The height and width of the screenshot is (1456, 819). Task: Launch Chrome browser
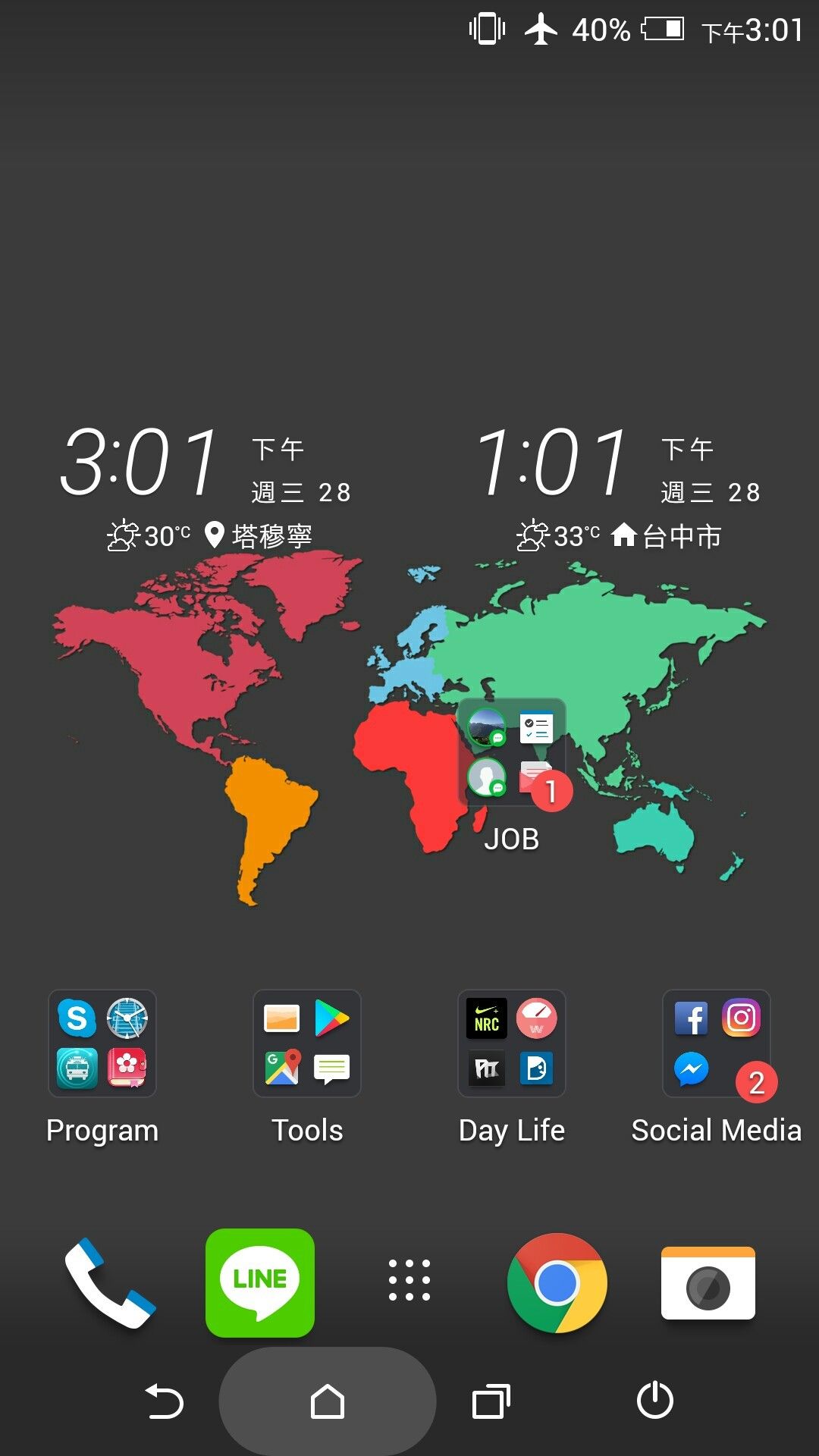[x=557, y=1283]
